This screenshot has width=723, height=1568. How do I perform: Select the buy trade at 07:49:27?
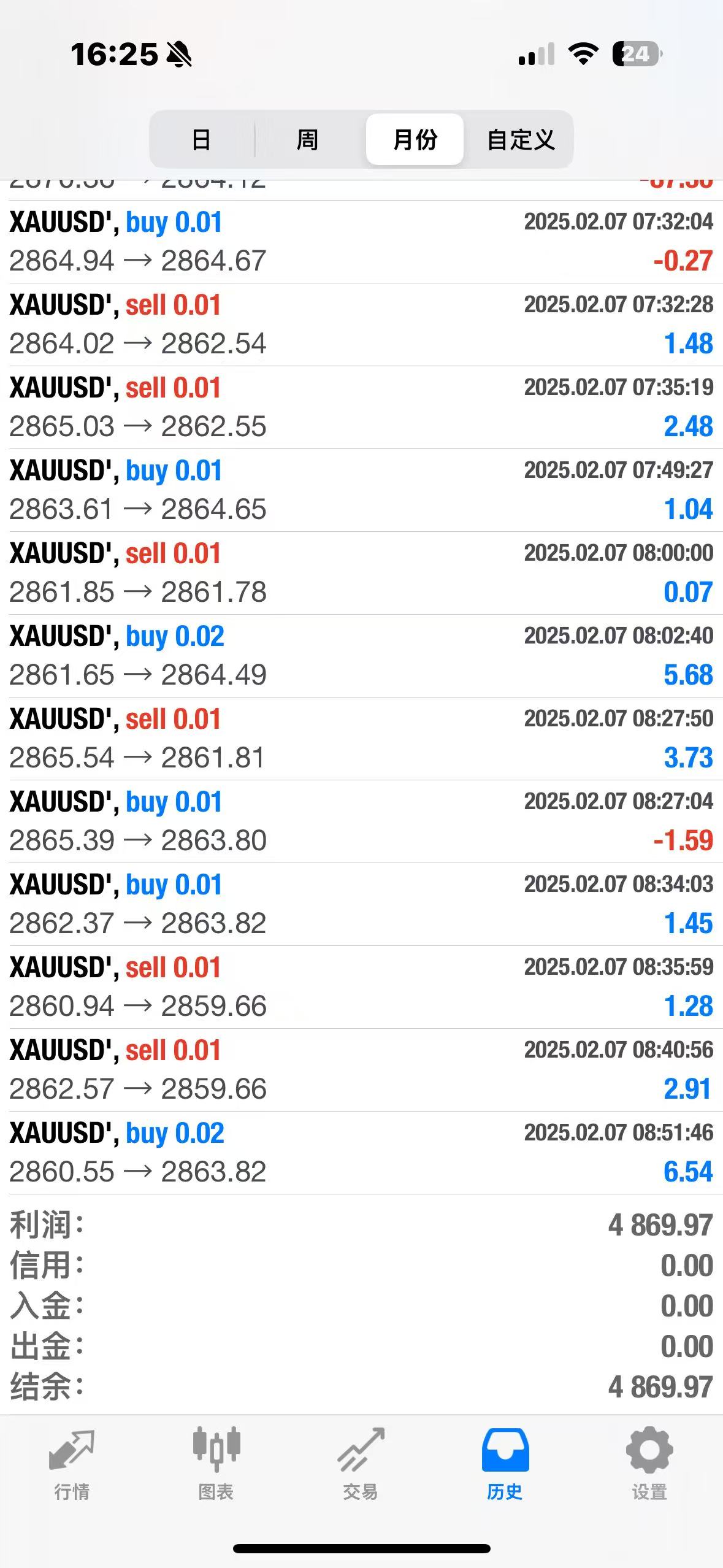click(x=361, y=490)
